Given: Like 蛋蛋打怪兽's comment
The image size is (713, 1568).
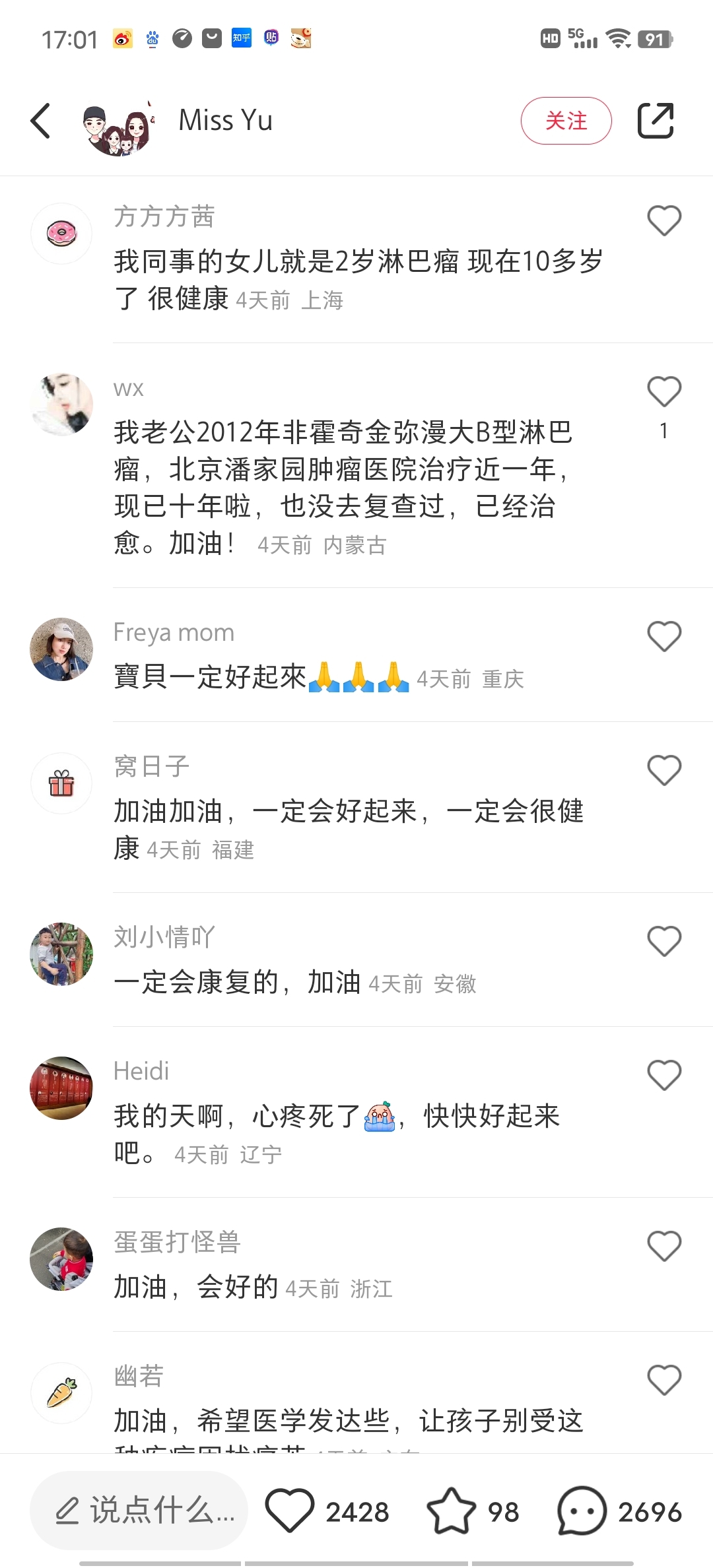Looking at the screenshot, I should (x=663, y=1247).
